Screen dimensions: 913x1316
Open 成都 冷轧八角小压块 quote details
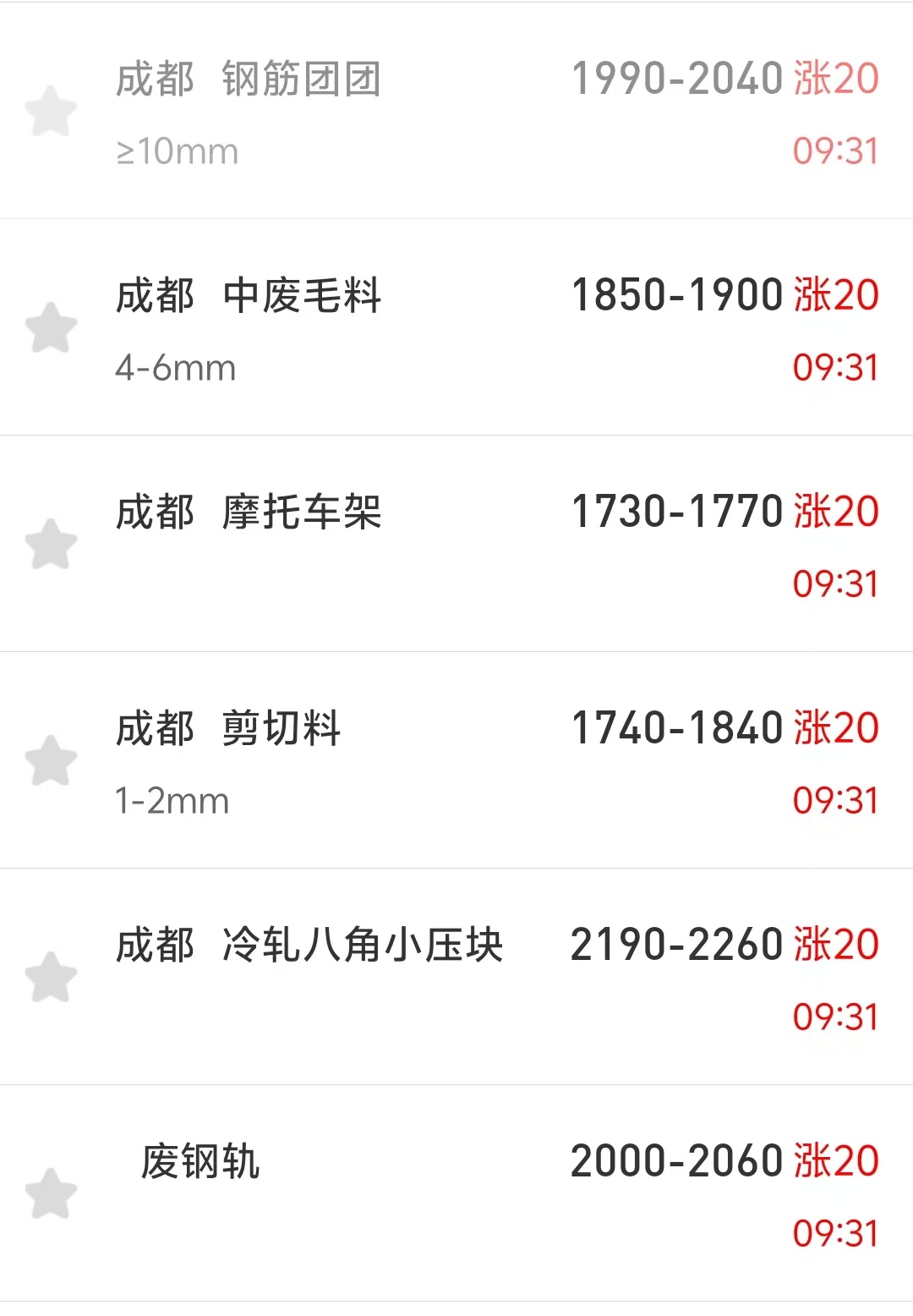pyautogui.click(x=473, y=978)
